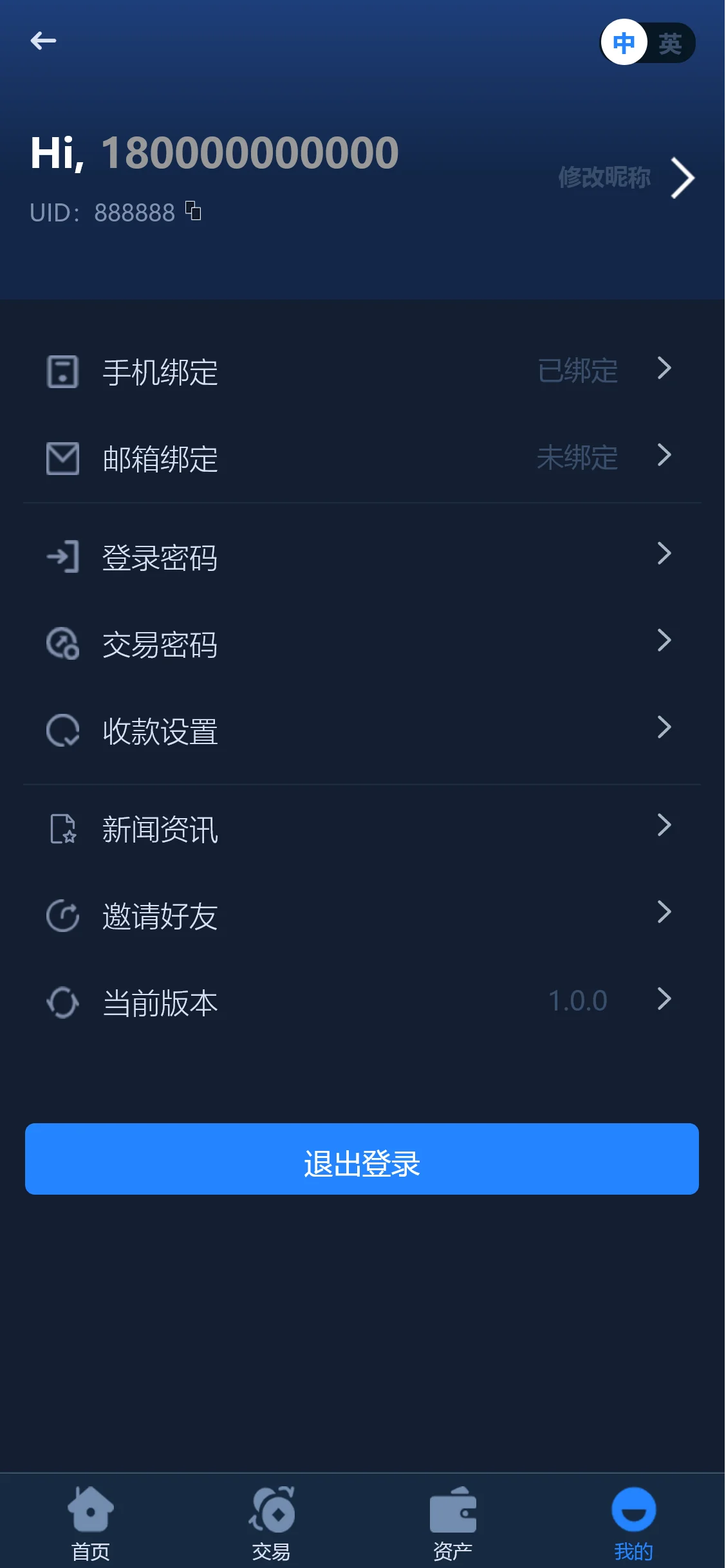Click the version refresh icon beside 当前版本
The width and height of the screenshot is (726, 1568).
point(61,1002)
